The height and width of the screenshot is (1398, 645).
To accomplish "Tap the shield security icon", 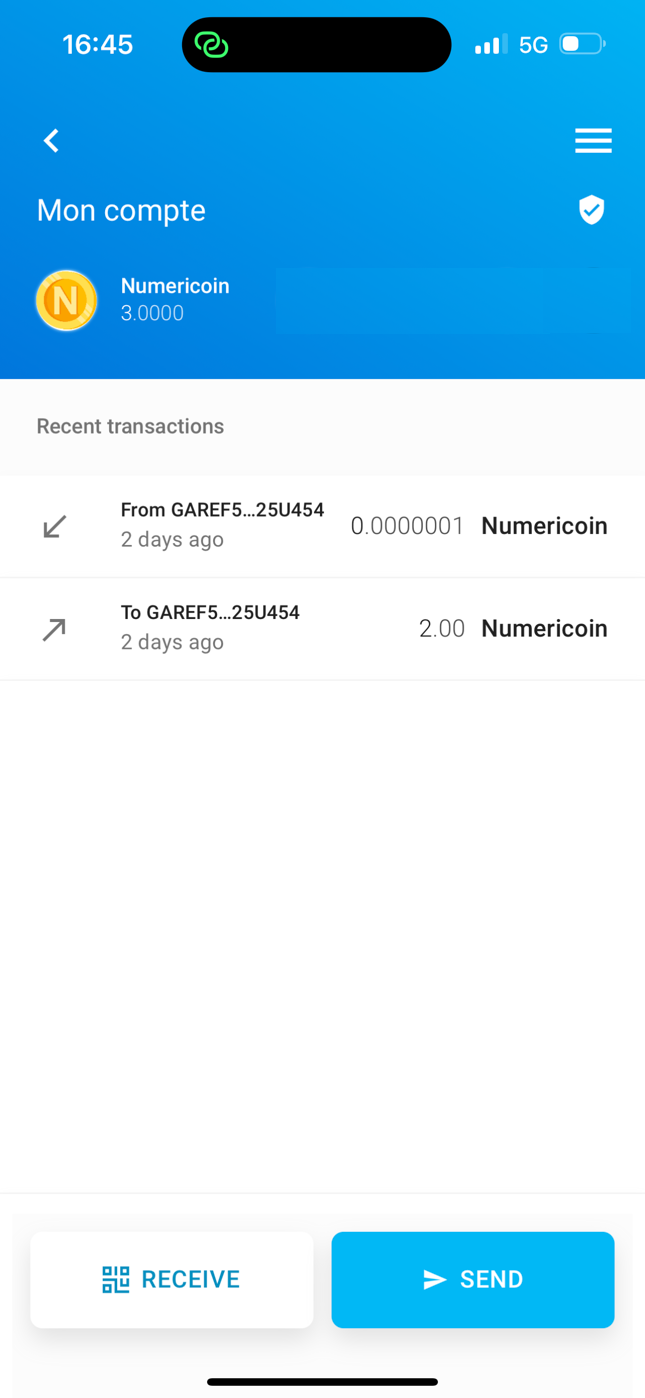I will (591, 210).
